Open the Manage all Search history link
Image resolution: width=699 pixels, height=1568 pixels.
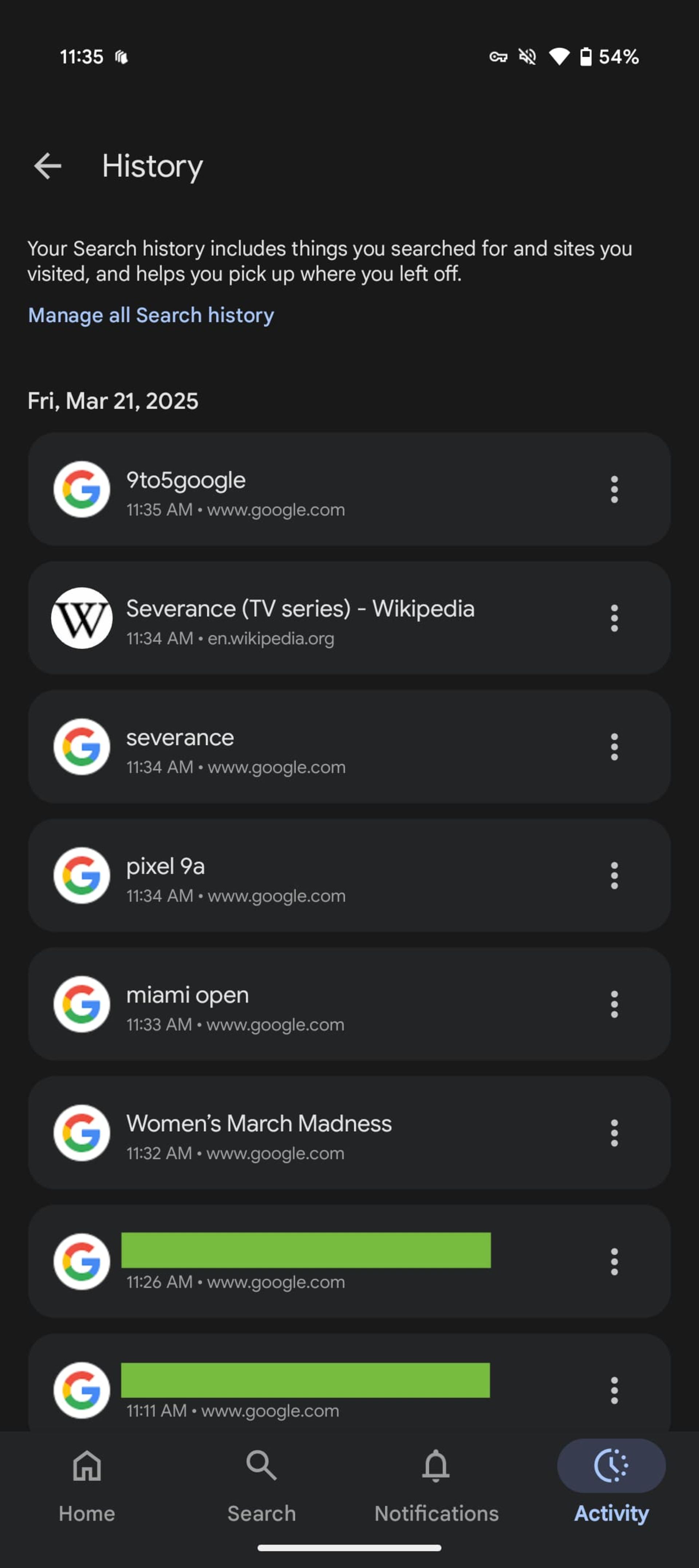pyautogui.click(x=151, y=315)
